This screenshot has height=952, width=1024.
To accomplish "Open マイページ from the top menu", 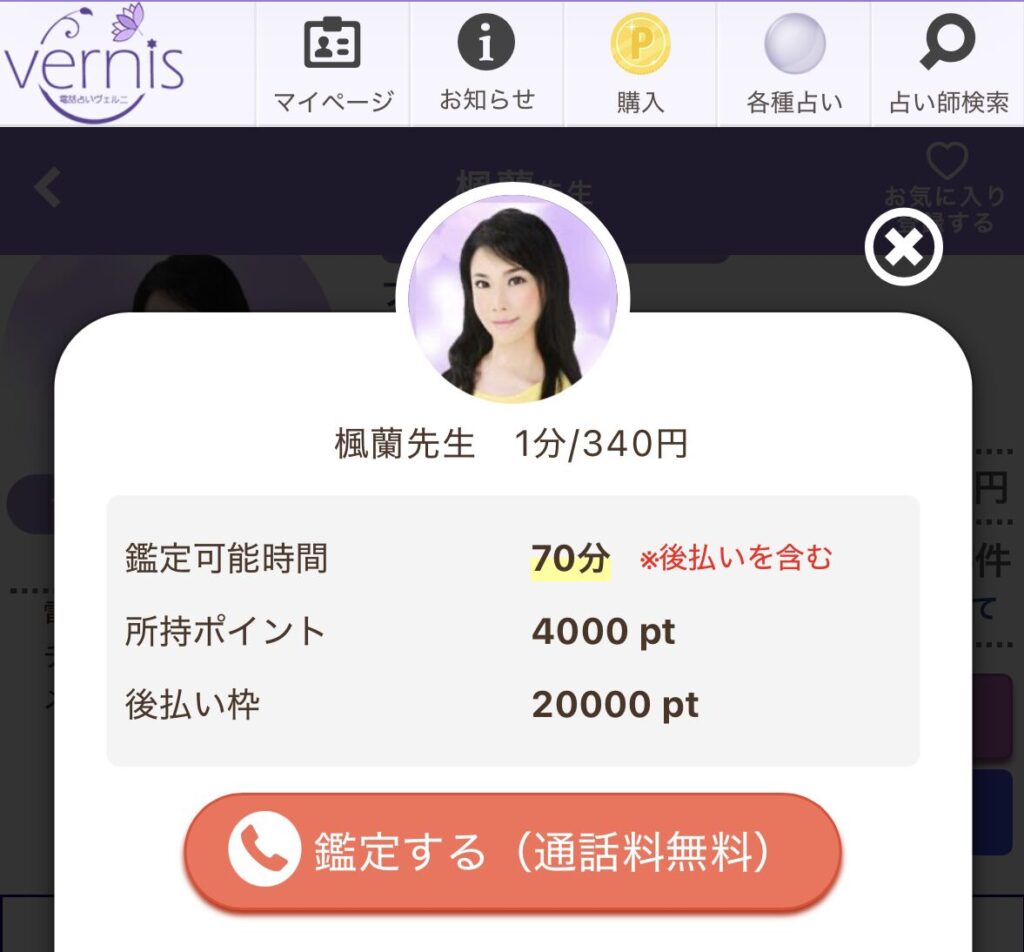I will click(x=333, y=64).
